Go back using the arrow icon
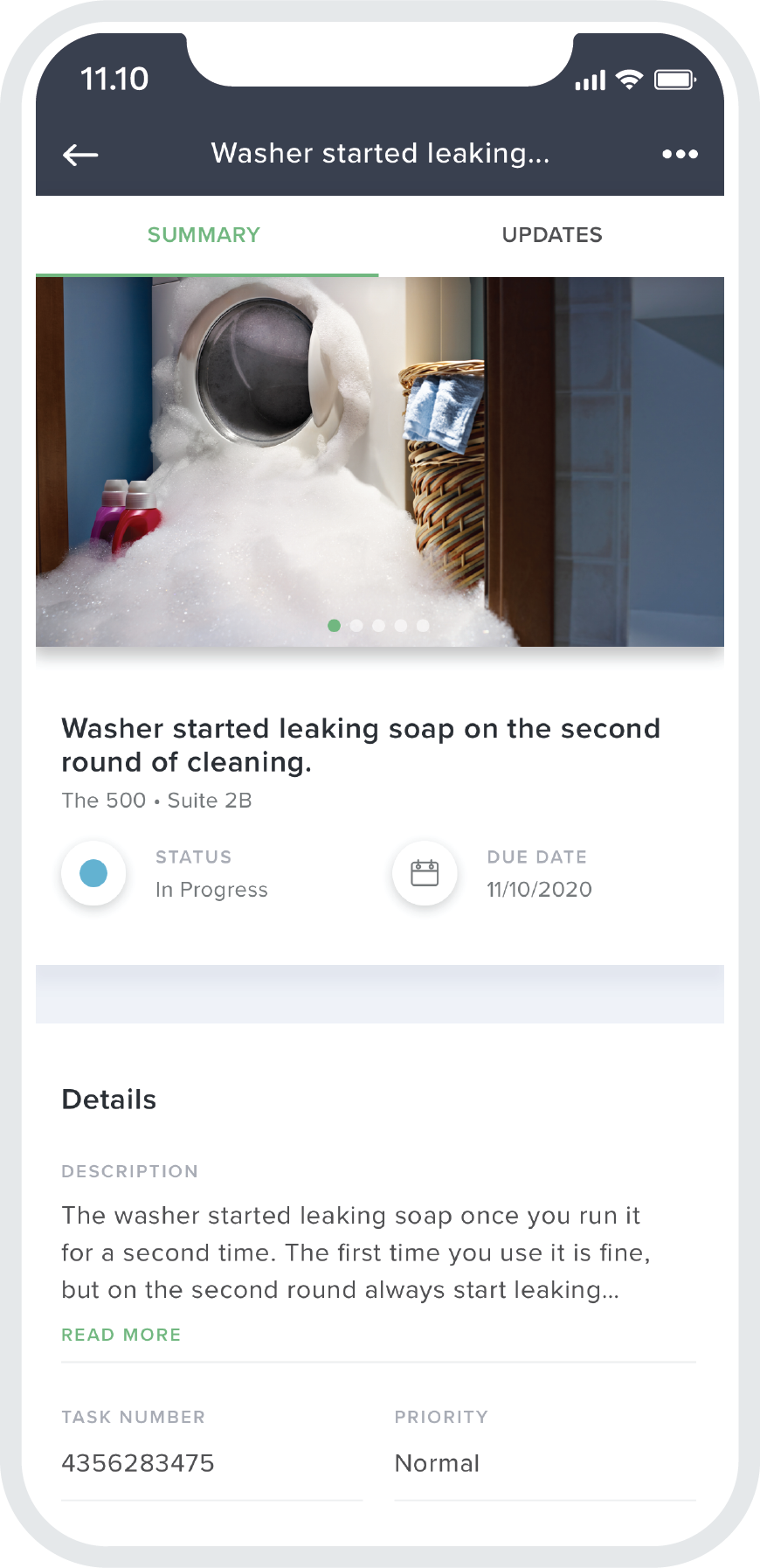 (x=80, y=156)
